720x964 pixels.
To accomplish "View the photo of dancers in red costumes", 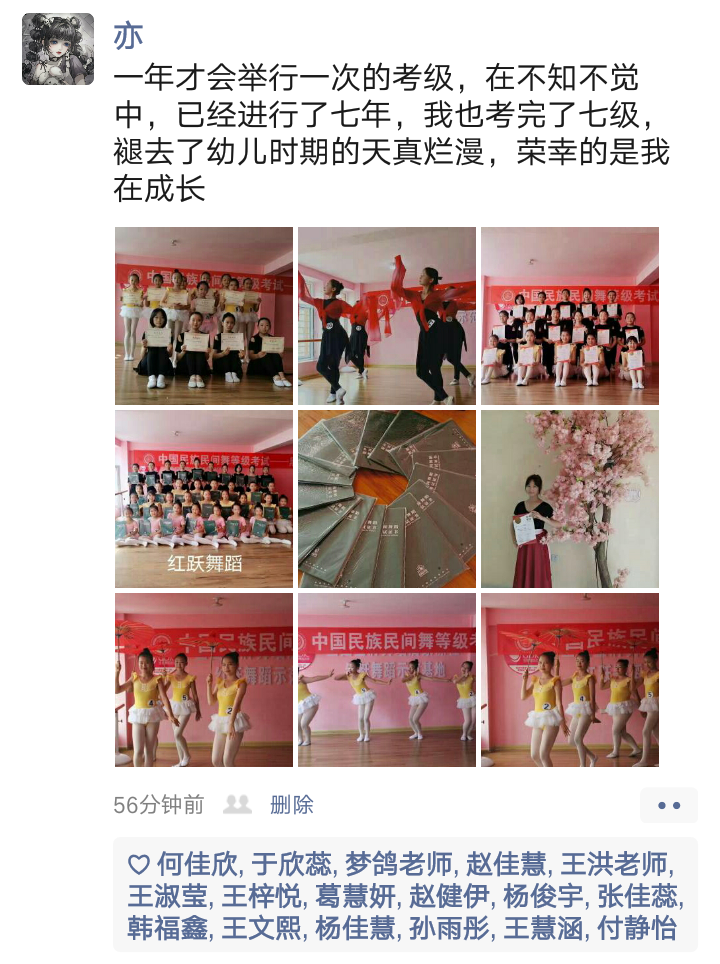I will pos(386,315).
